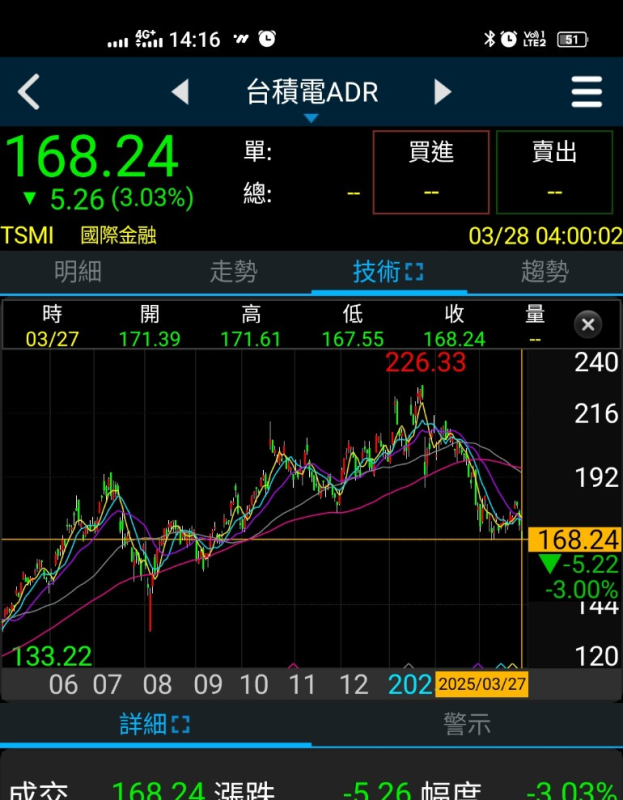Switch to the 警示 alerts tab
Screen dimensions: 623x800
click(467, 724)
